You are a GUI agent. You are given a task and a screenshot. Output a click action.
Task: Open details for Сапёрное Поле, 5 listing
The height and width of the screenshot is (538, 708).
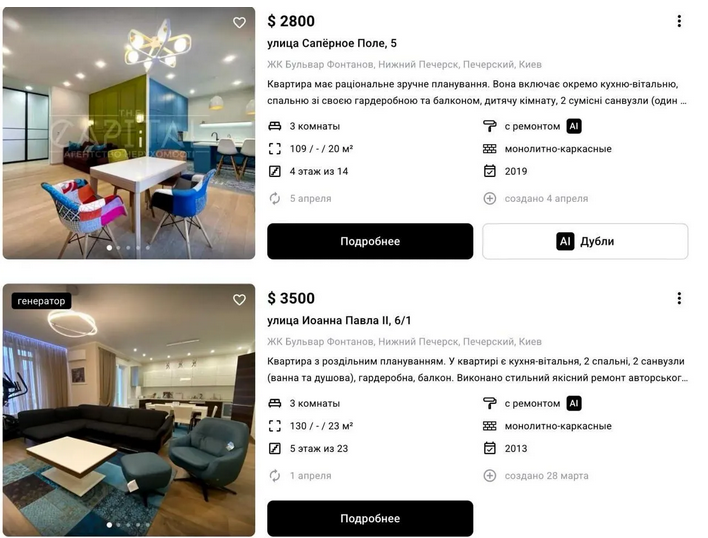pos(370,241)
